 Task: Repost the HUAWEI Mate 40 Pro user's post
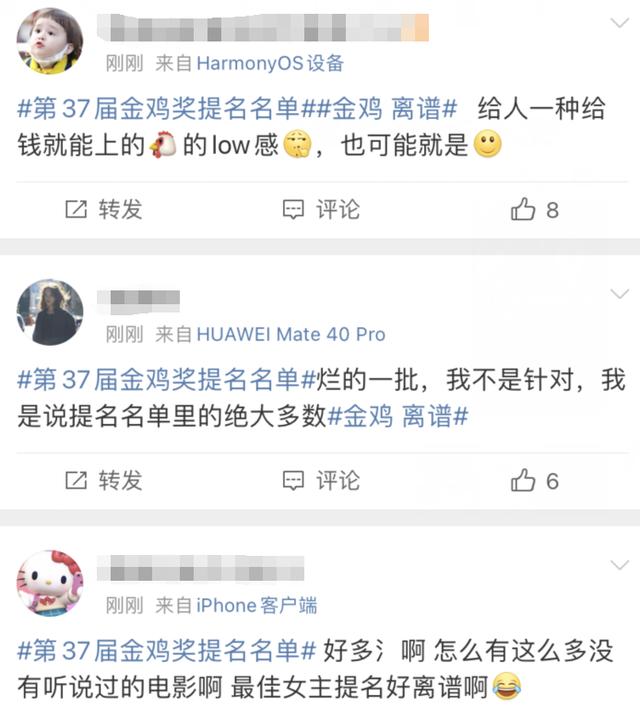[103, 480]
